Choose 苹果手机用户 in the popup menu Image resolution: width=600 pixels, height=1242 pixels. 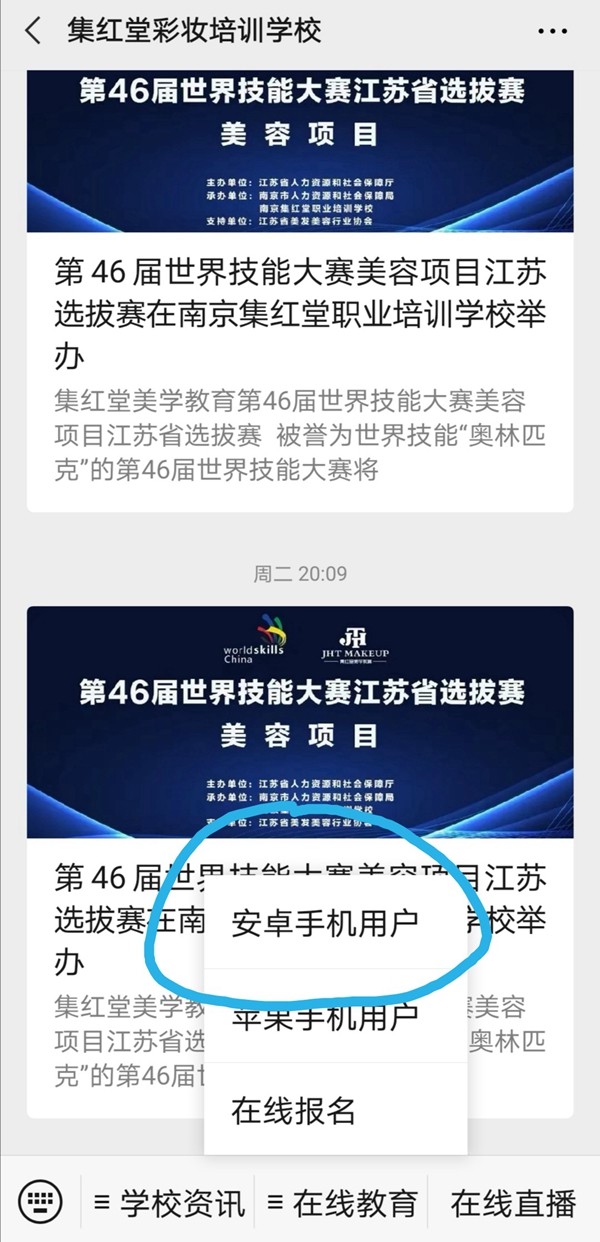click(324, 1017)
